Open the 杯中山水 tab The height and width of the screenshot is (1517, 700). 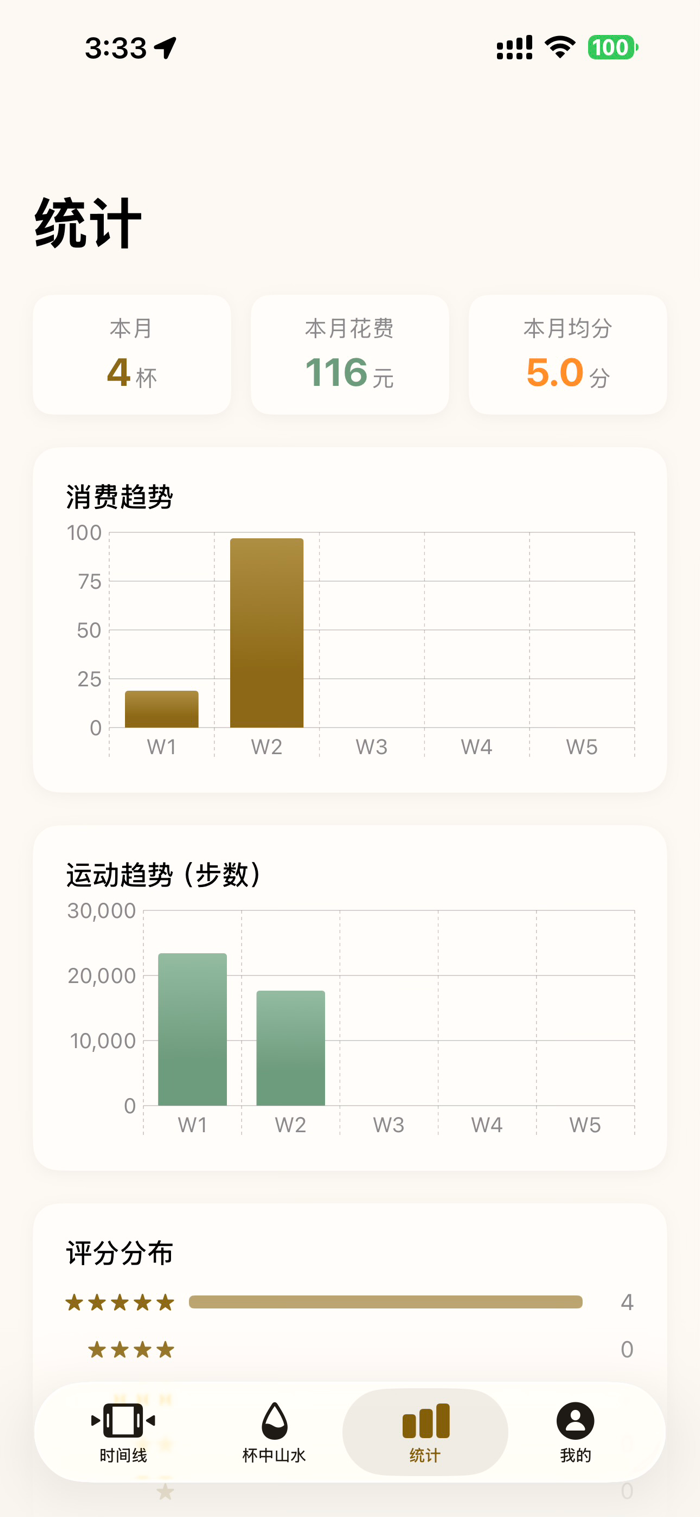click(274, 1432)
